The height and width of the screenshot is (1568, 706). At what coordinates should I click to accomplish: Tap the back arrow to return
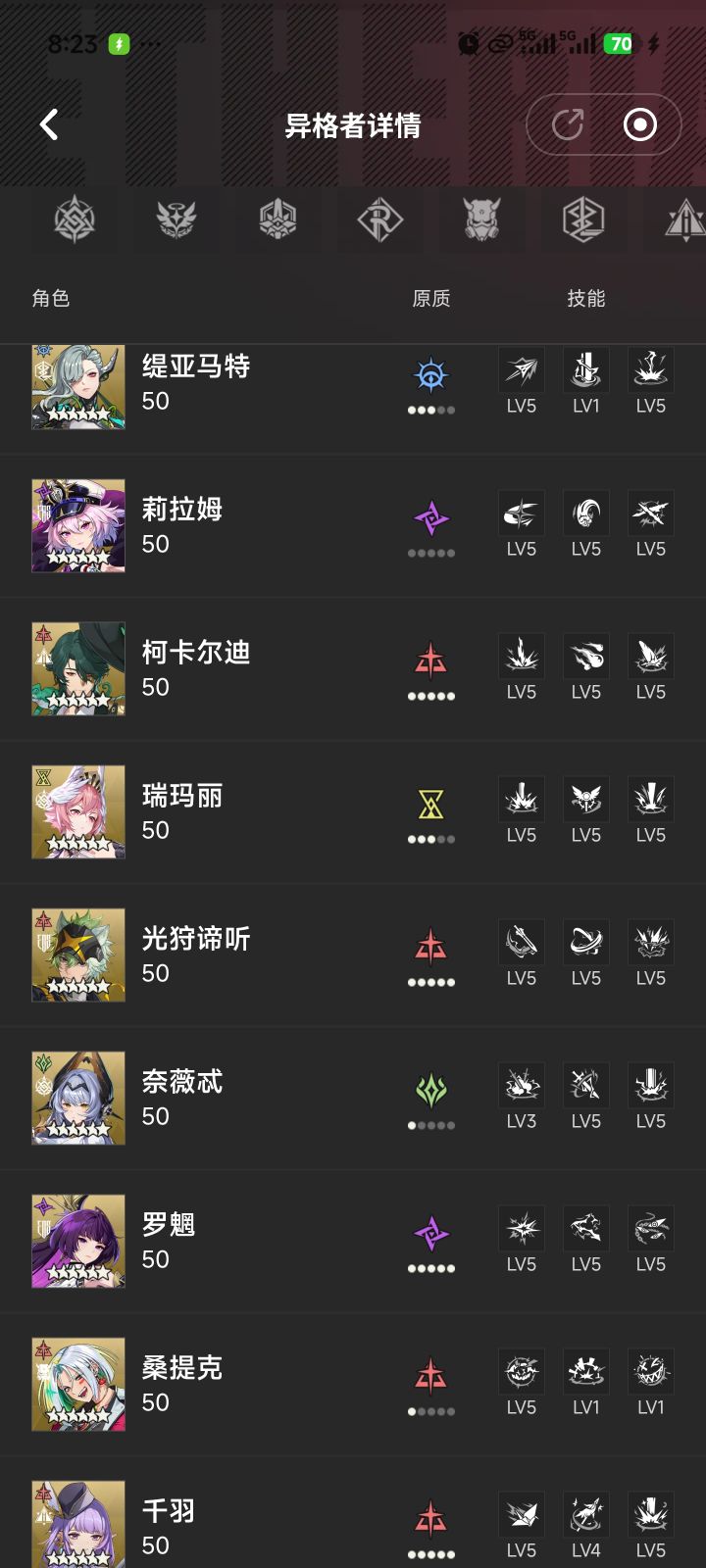(x=48, y=125)
